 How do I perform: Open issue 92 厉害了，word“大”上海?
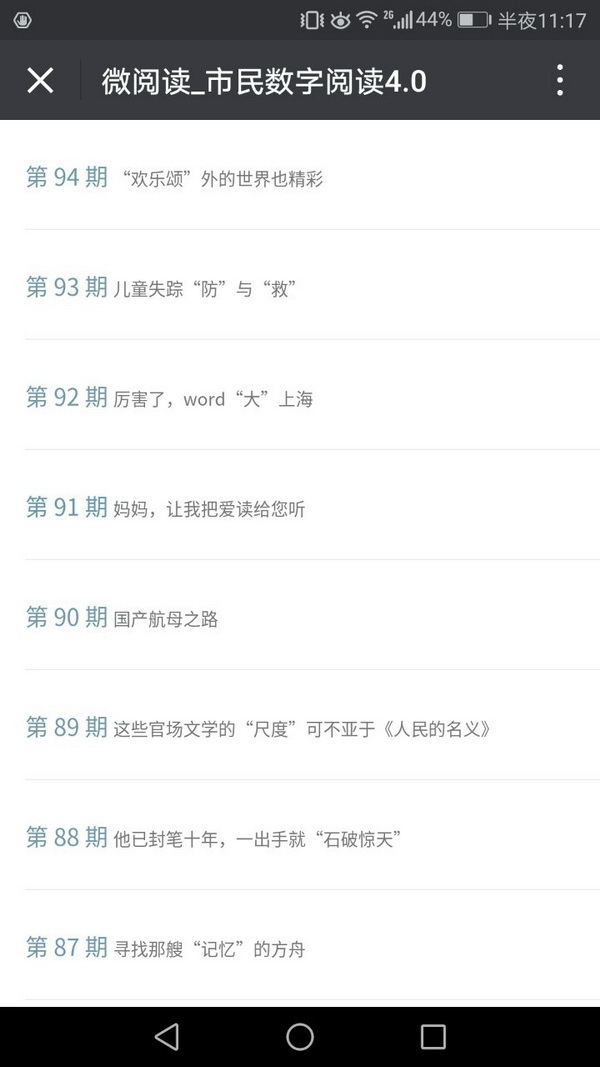(170, 398)
